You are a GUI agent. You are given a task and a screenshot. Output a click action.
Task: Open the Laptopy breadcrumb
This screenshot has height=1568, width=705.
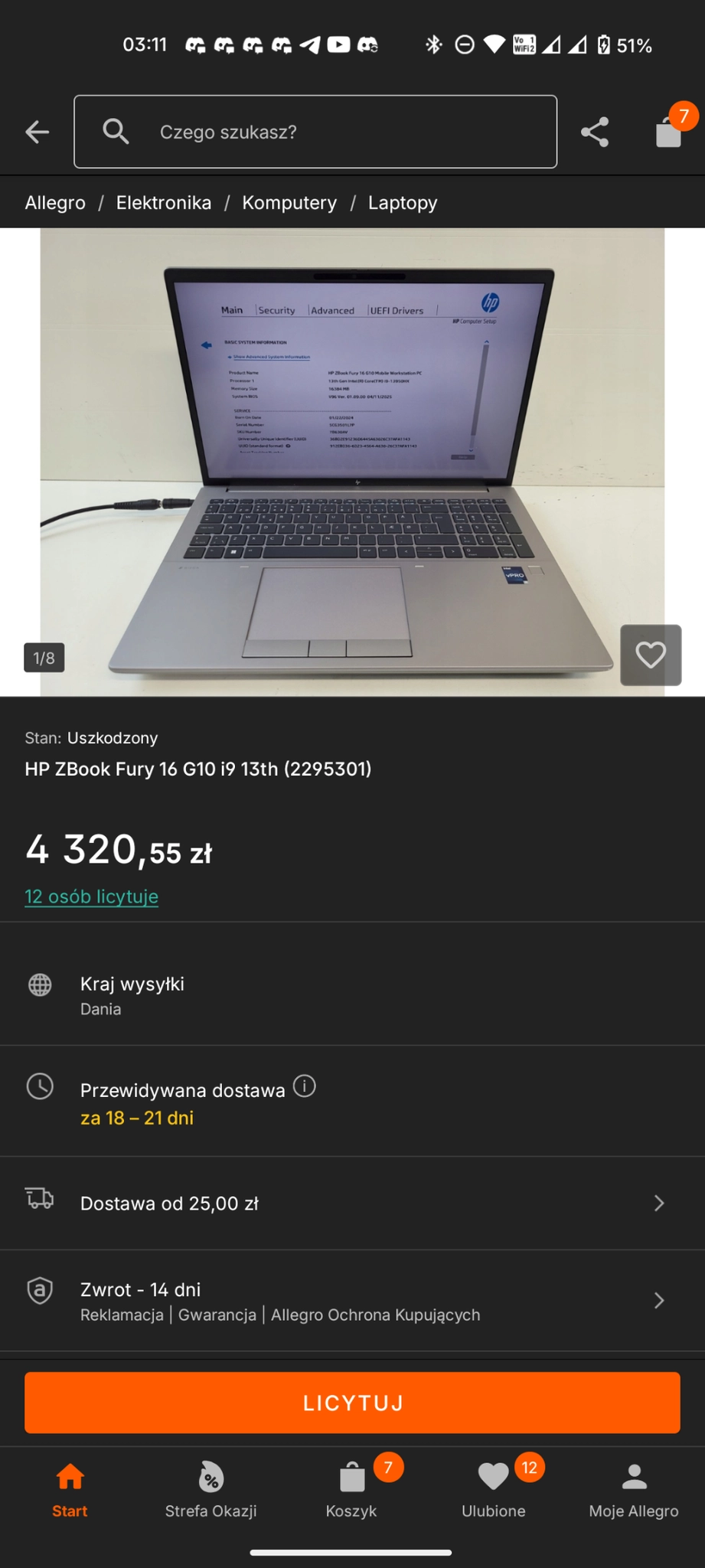tap(403, 203)
